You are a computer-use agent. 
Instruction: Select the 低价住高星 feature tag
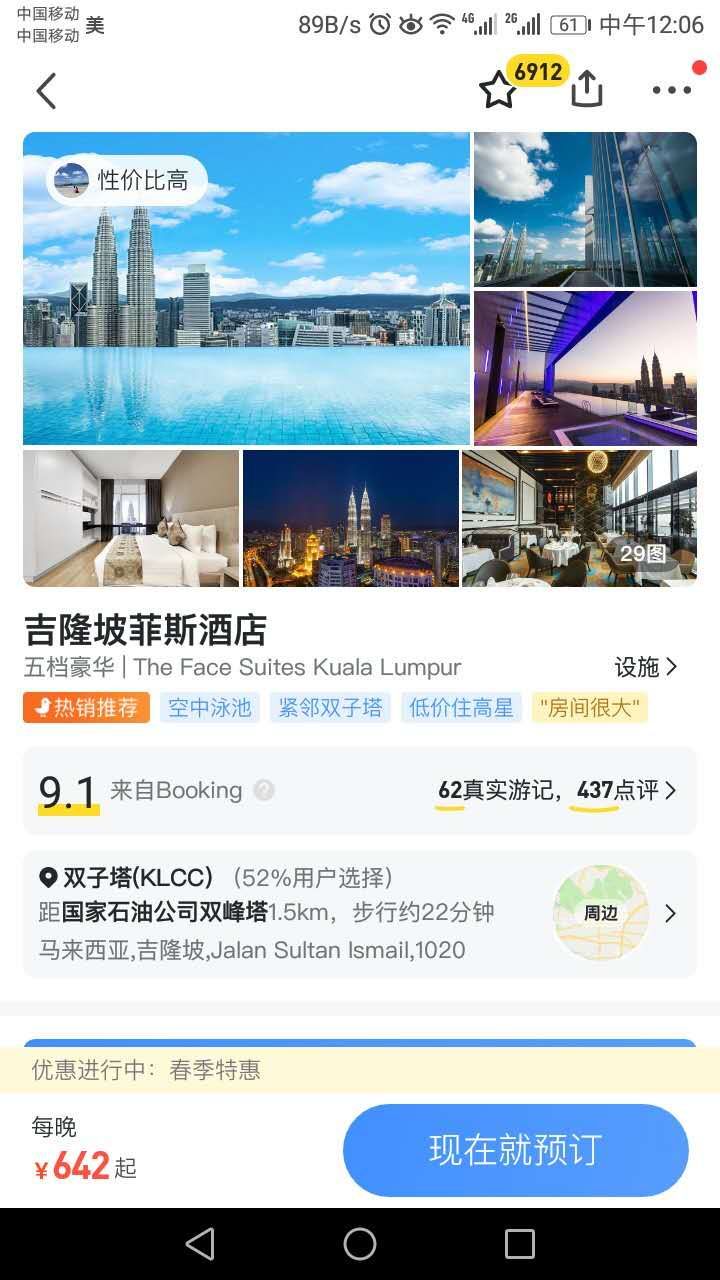click(x=461, y=708)
